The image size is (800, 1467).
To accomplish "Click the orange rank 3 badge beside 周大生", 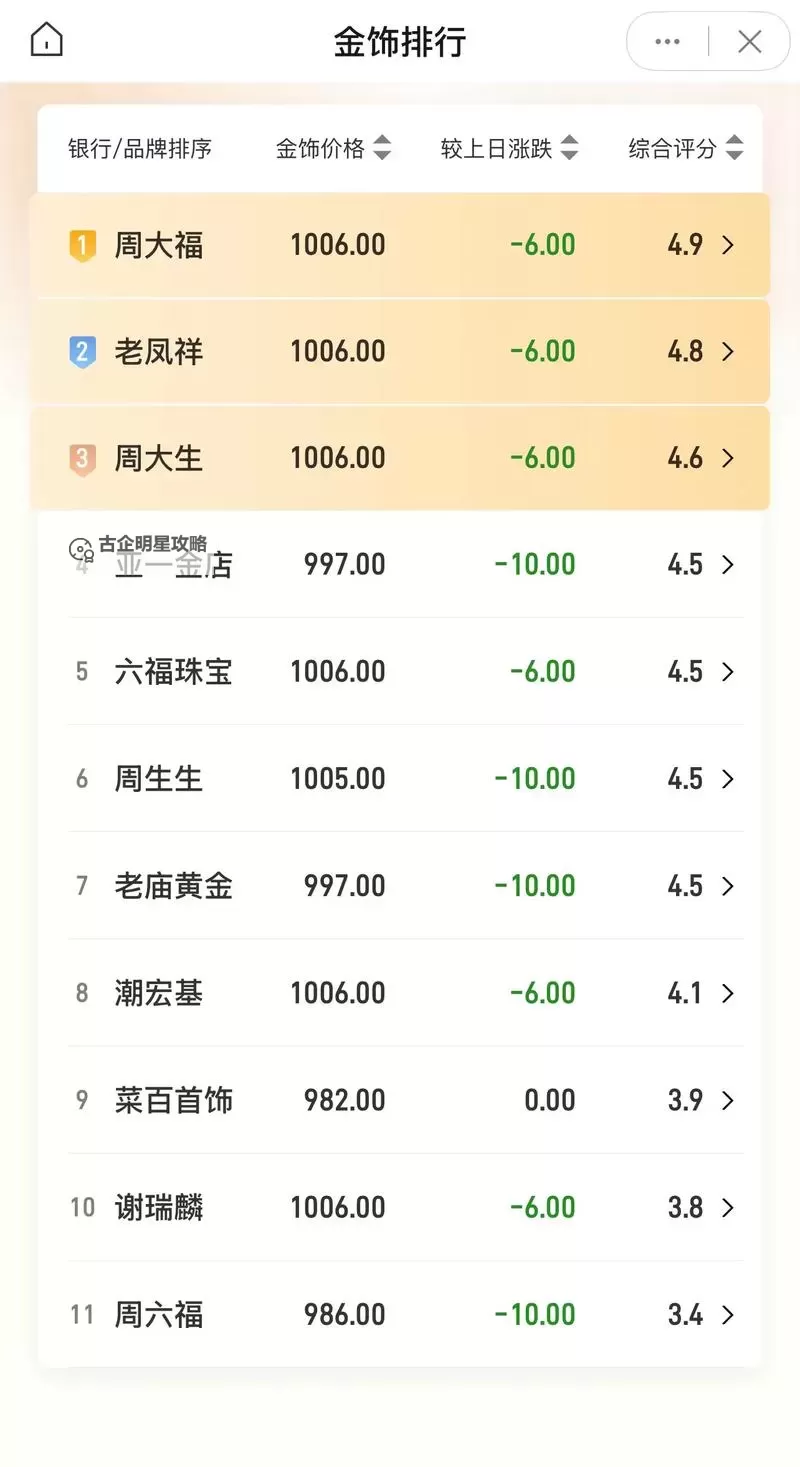I will [x=82, y=458].
